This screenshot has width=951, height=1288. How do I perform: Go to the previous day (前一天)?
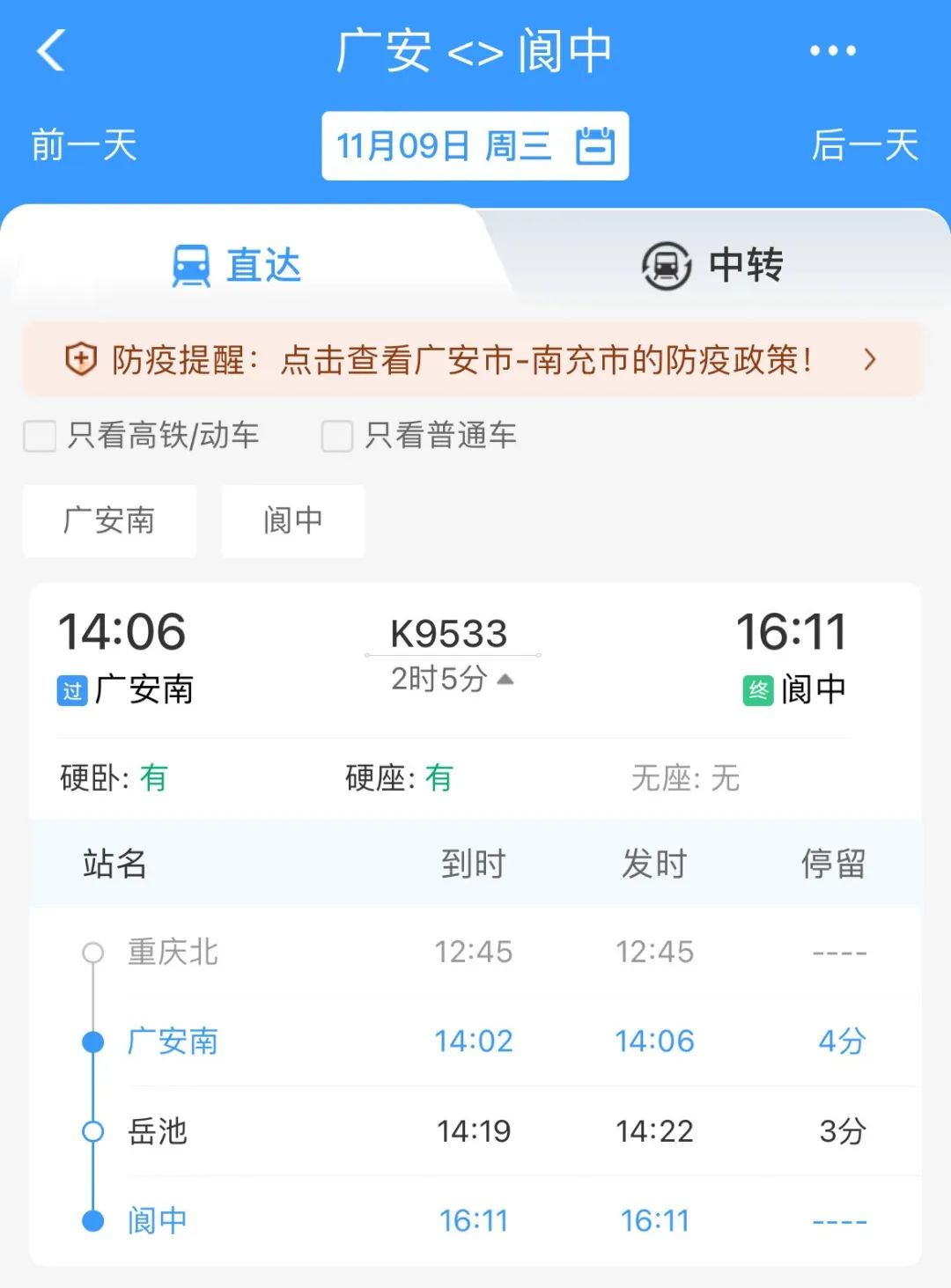coord(85,145)
